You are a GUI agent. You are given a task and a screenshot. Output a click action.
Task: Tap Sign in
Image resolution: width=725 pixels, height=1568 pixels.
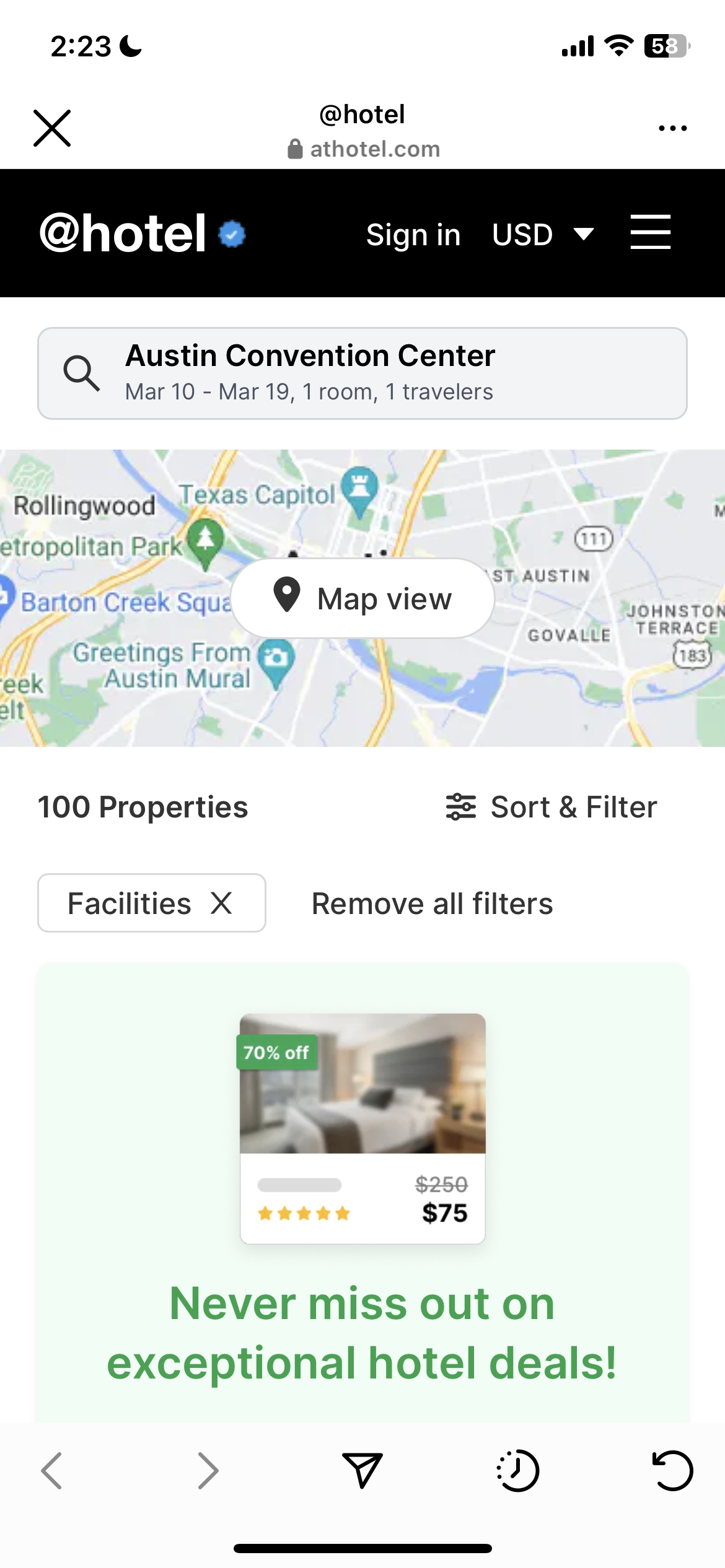pos(413,235)
